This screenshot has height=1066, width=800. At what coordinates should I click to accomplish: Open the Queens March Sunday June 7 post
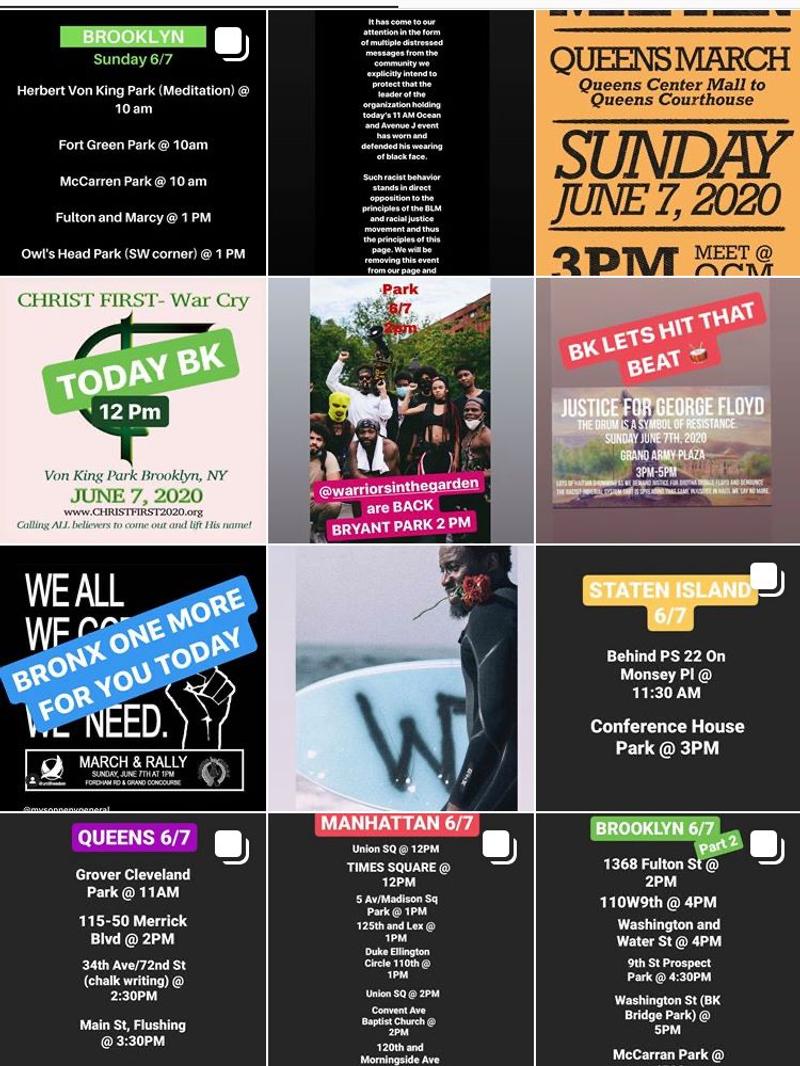(x=668, y=142)
